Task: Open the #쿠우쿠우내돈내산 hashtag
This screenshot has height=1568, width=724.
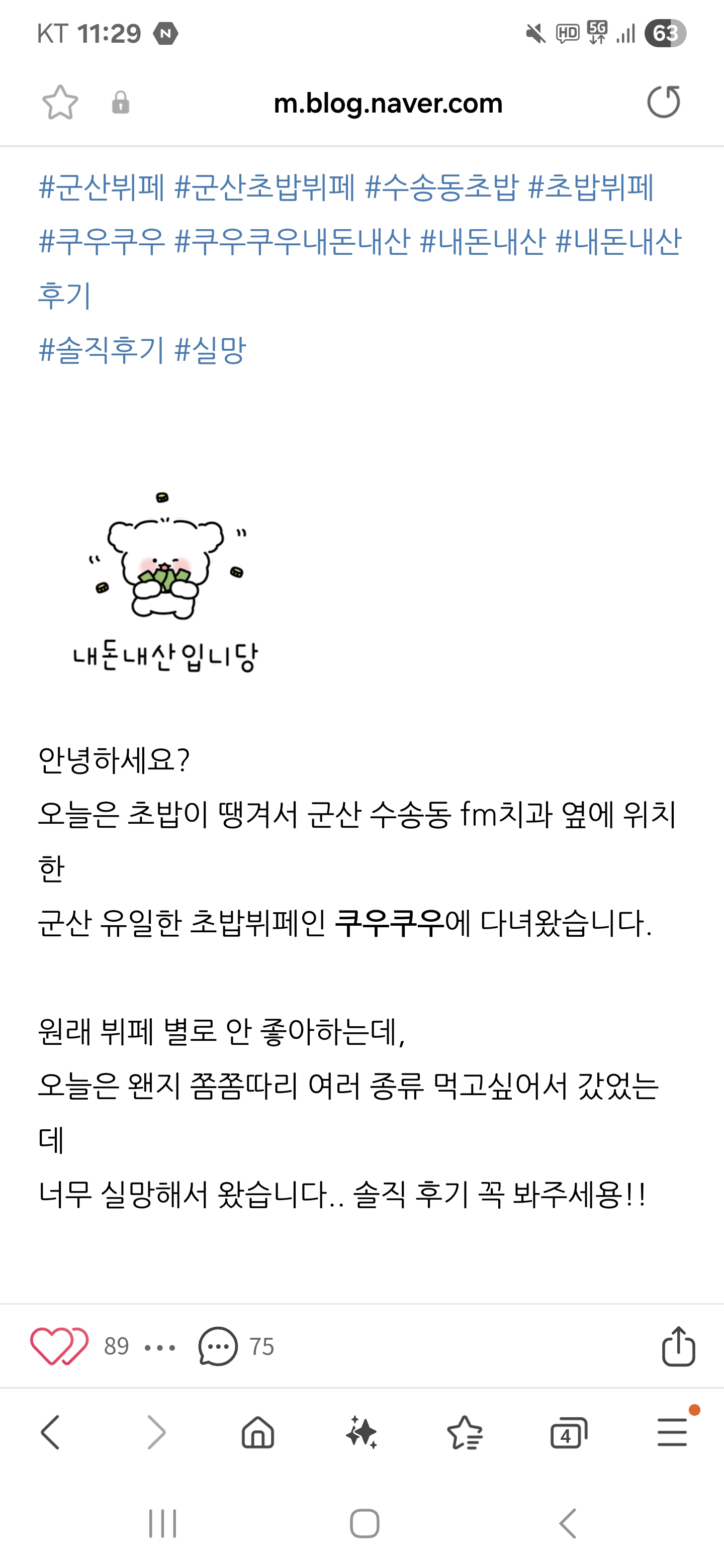Action: tap(292, 241)
